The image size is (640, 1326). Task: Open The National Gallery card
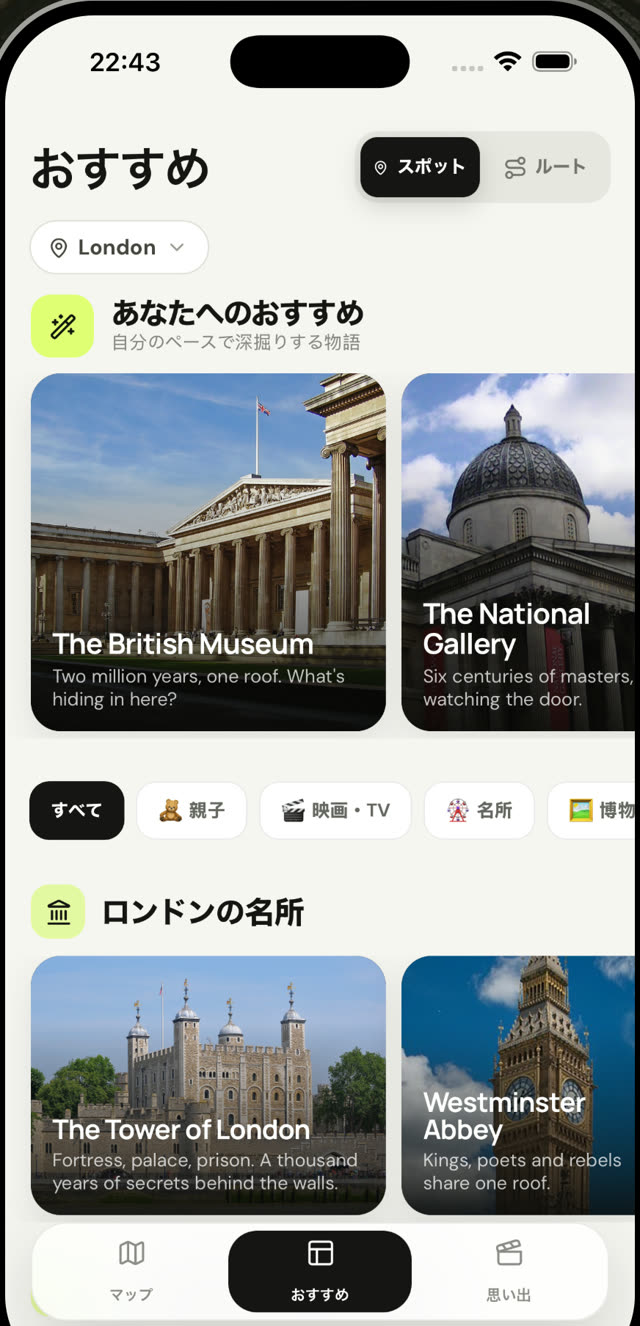tap(519, 552)
